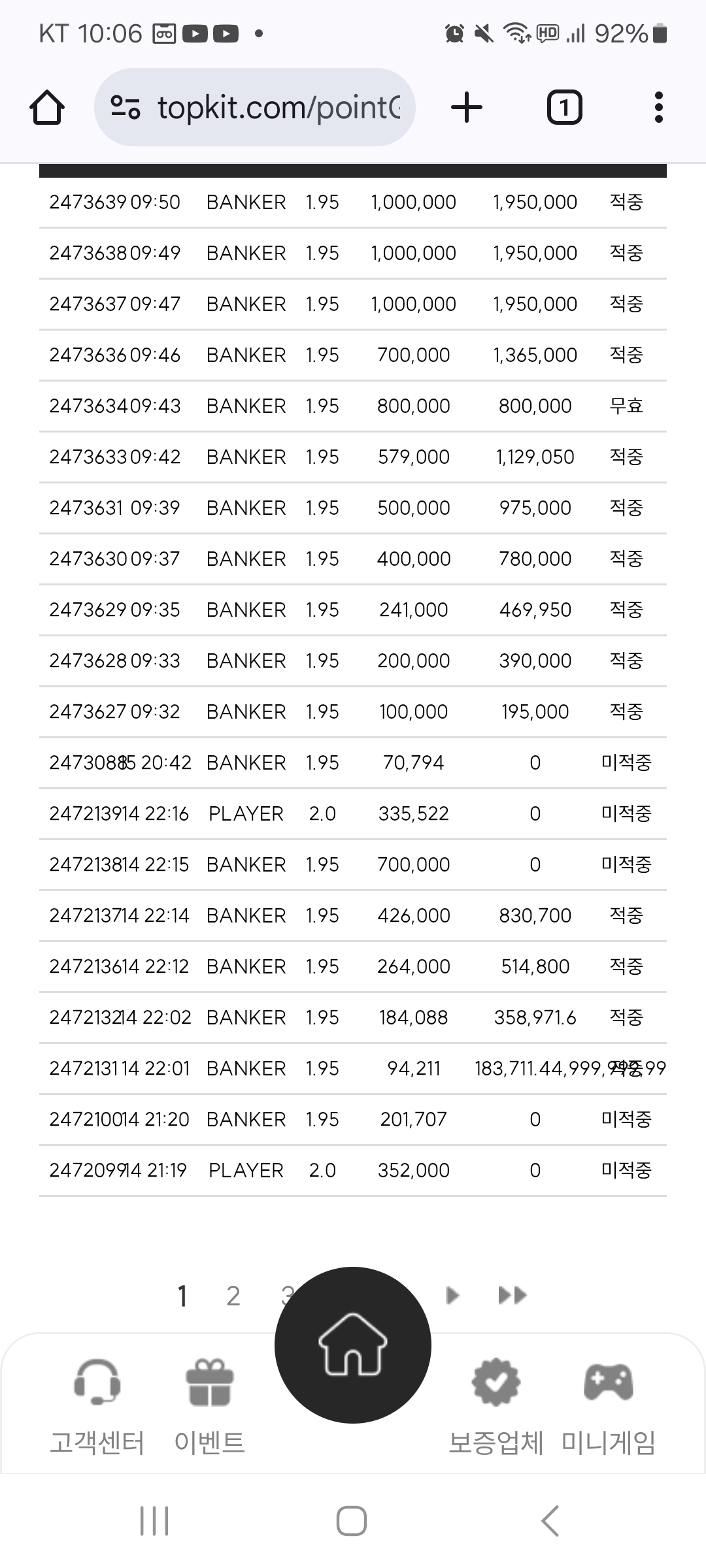Go to the next page arrow
This screenshot has height=1568, width=706.
[452, 1295]
